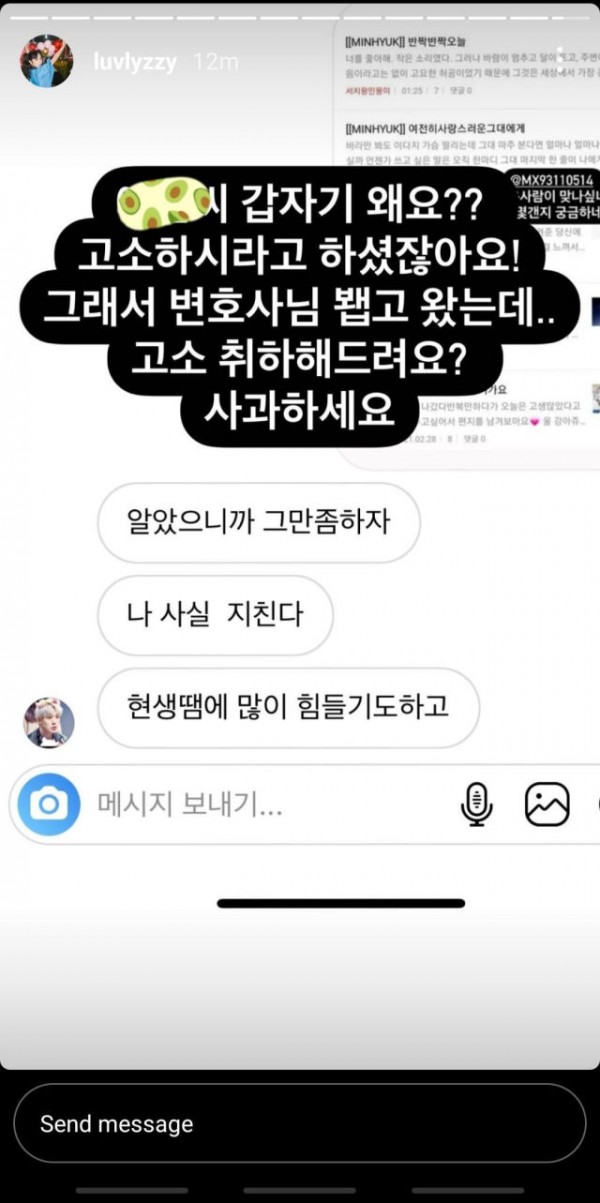Screen dimensions: 600x1203
Task: Tap luvlyzzy's profile picture
Action: 46,60
